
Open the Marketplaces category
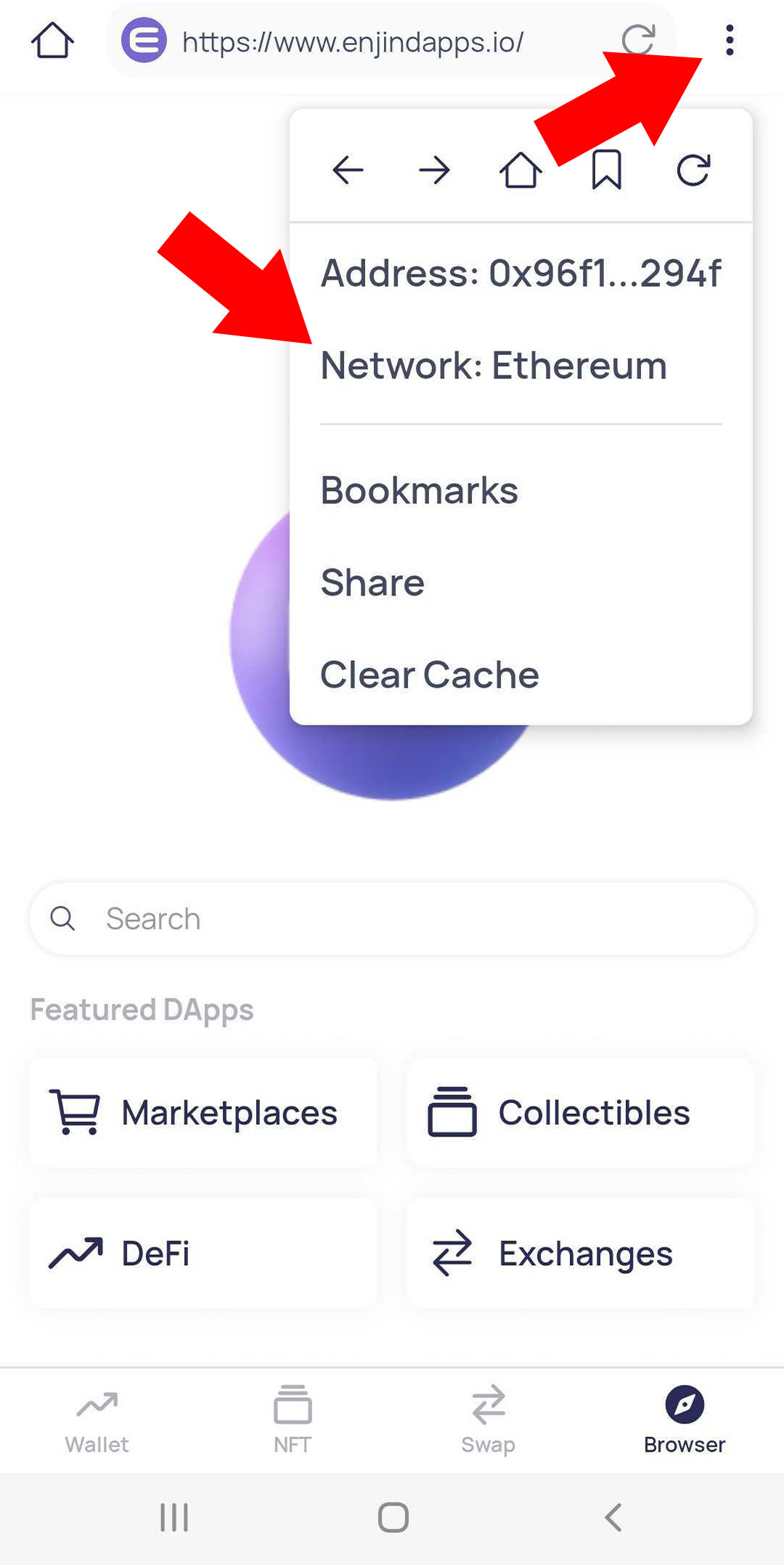coord(203,1113)
